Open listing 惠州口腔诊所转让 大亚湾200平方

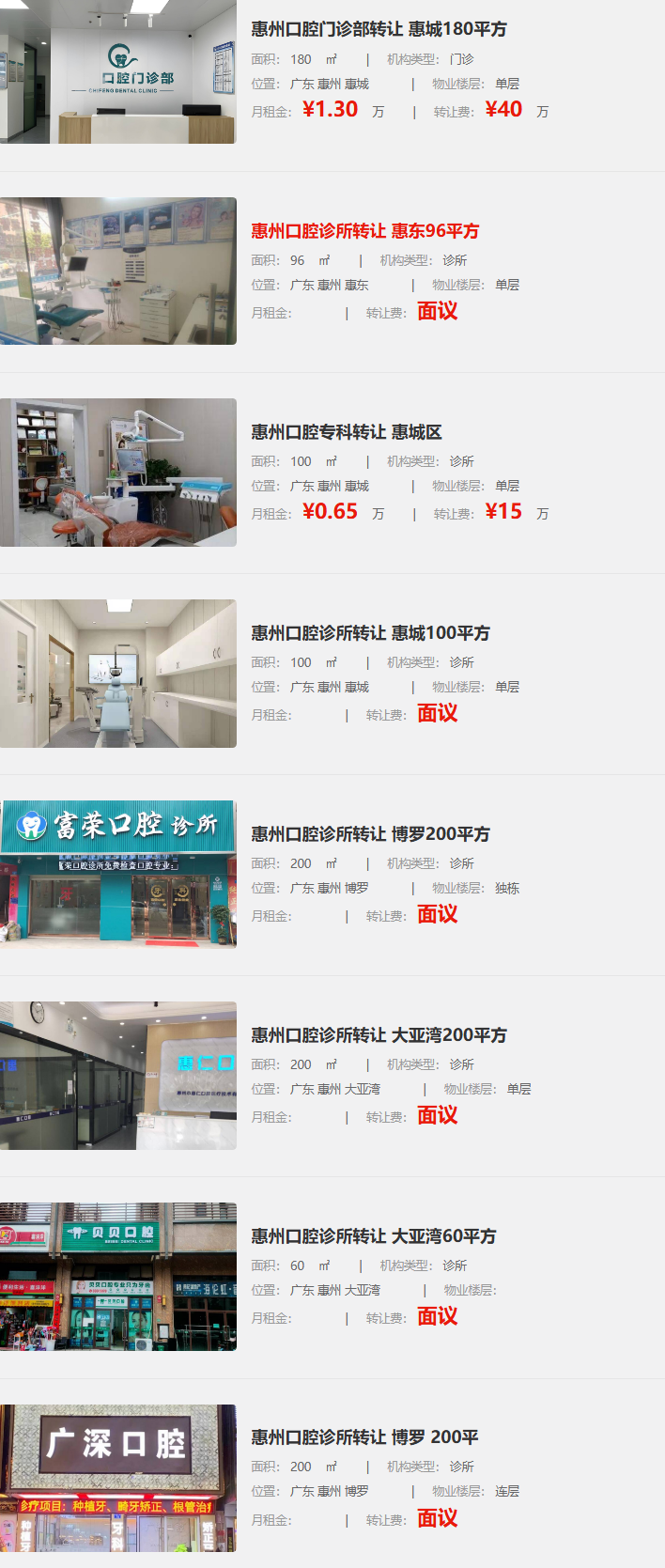point(379,1034)
